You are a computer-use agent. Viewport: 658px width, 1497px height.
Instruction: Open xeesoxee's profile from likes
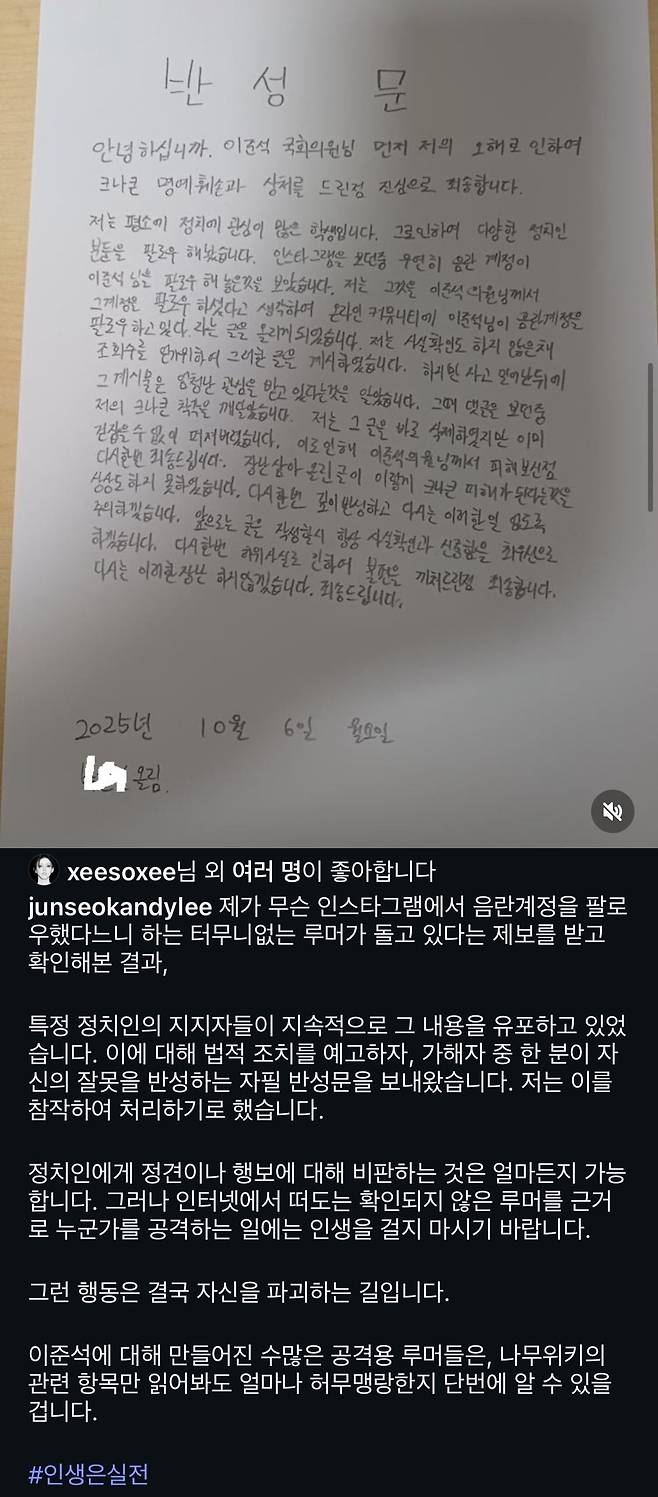pos(121,871)
